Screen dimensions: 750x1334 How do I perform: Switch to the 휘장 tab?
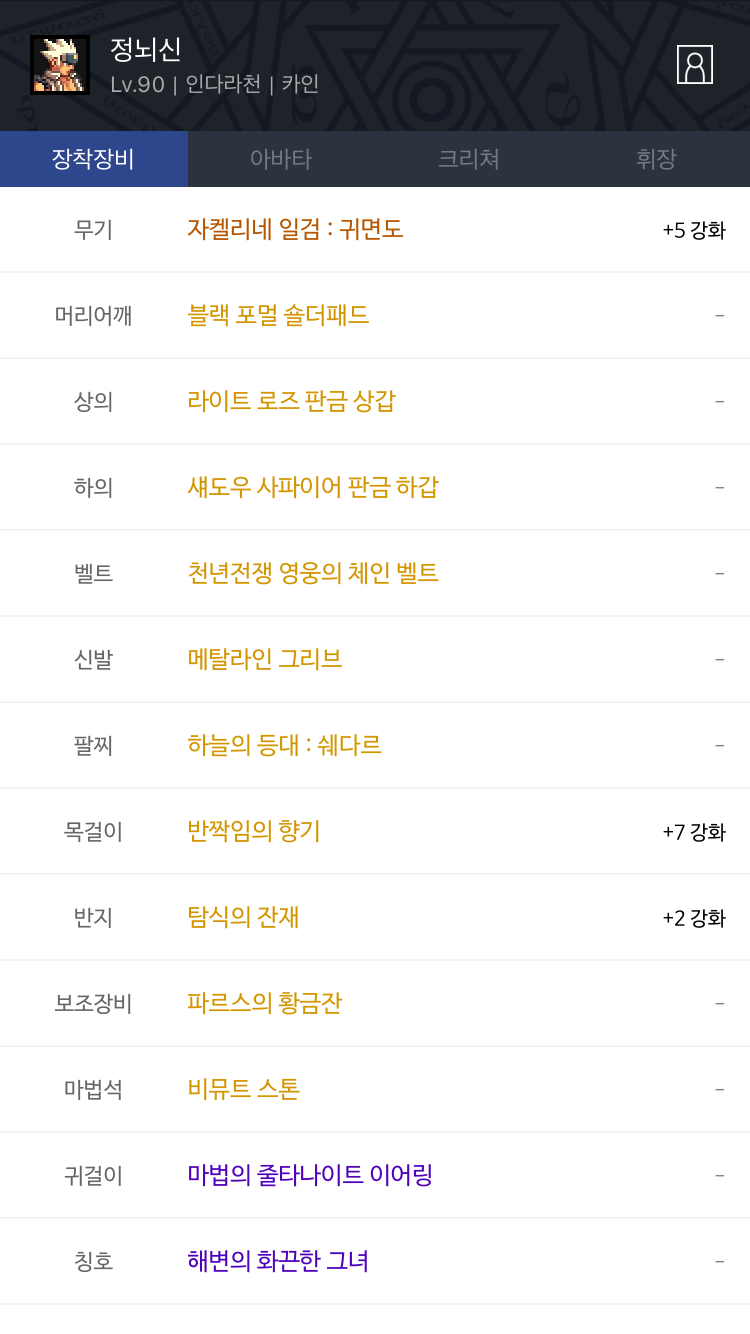click(656, 159)
